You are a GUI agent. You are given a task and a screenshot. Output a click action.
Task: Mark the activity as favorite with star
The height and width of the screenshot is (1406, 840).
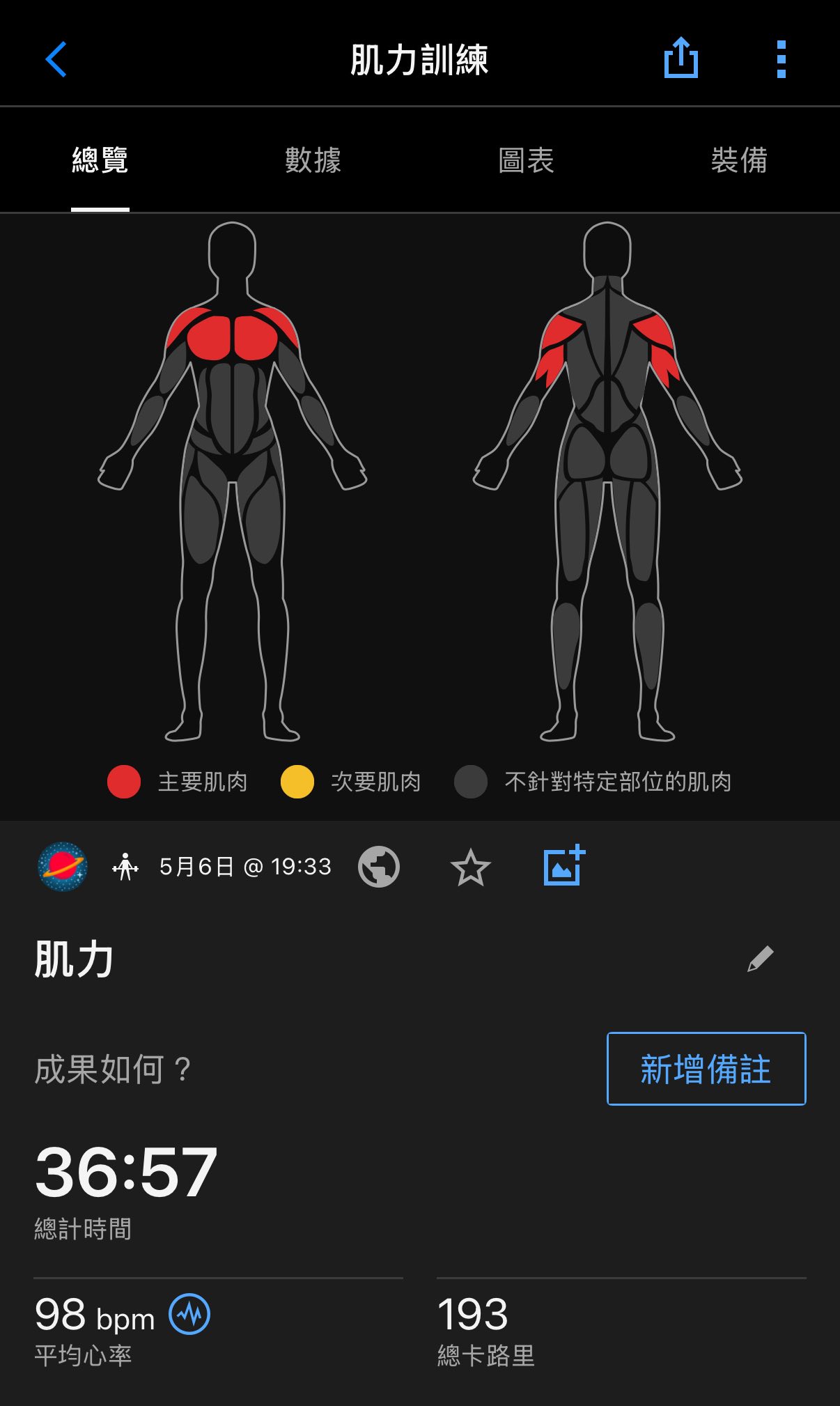470,867
